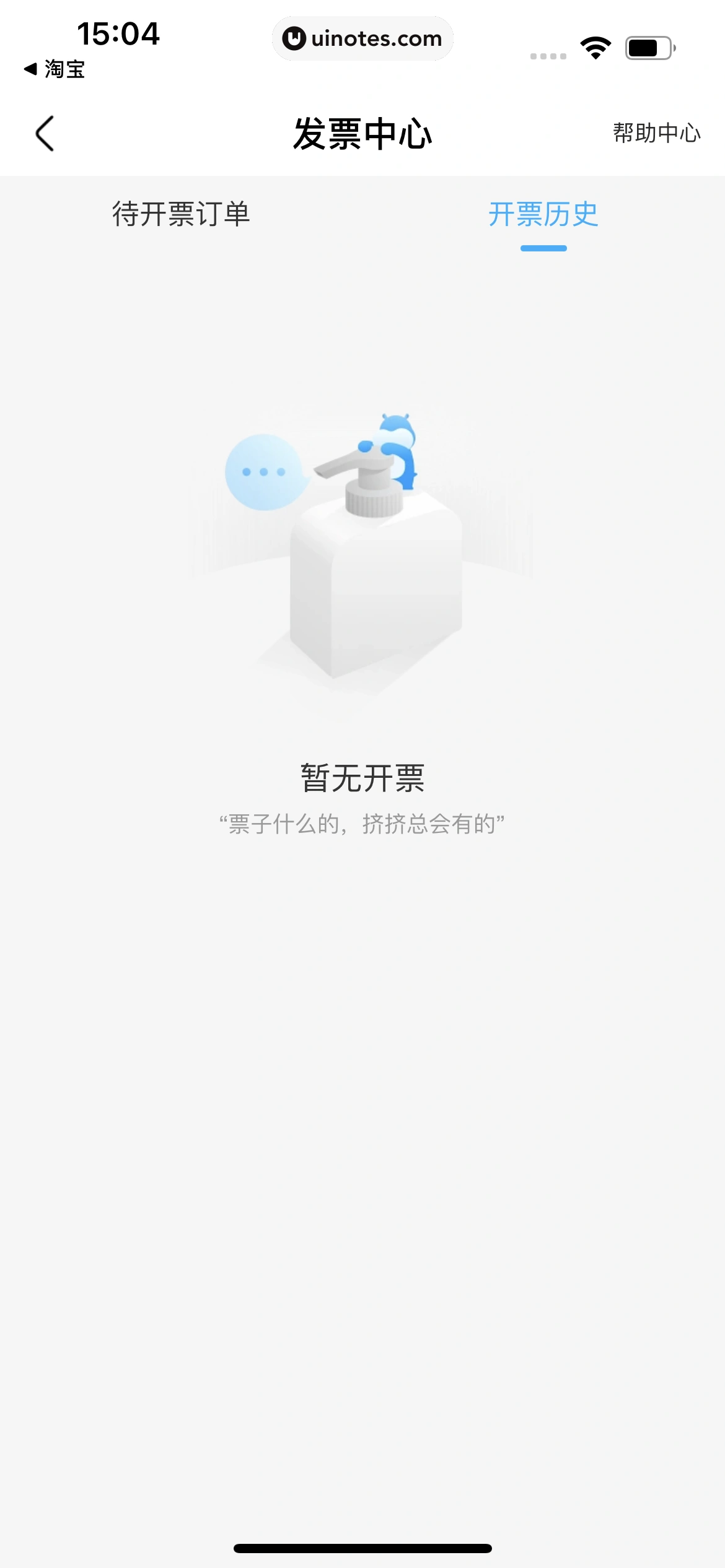Click the back arrow to exit 发票中心

[45, 134]
